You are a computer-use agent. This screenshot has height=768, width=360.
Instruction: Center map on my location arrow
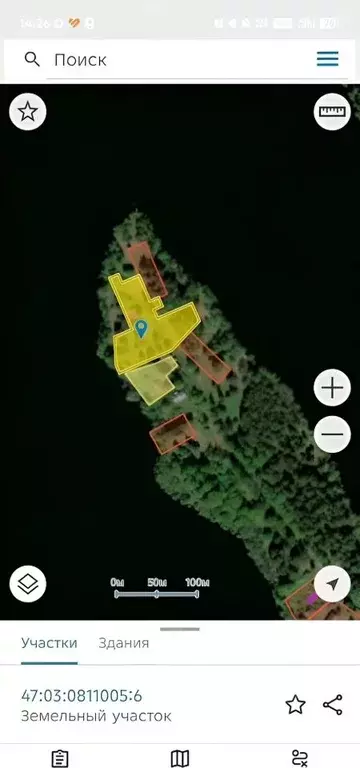[x=332, y=584]
